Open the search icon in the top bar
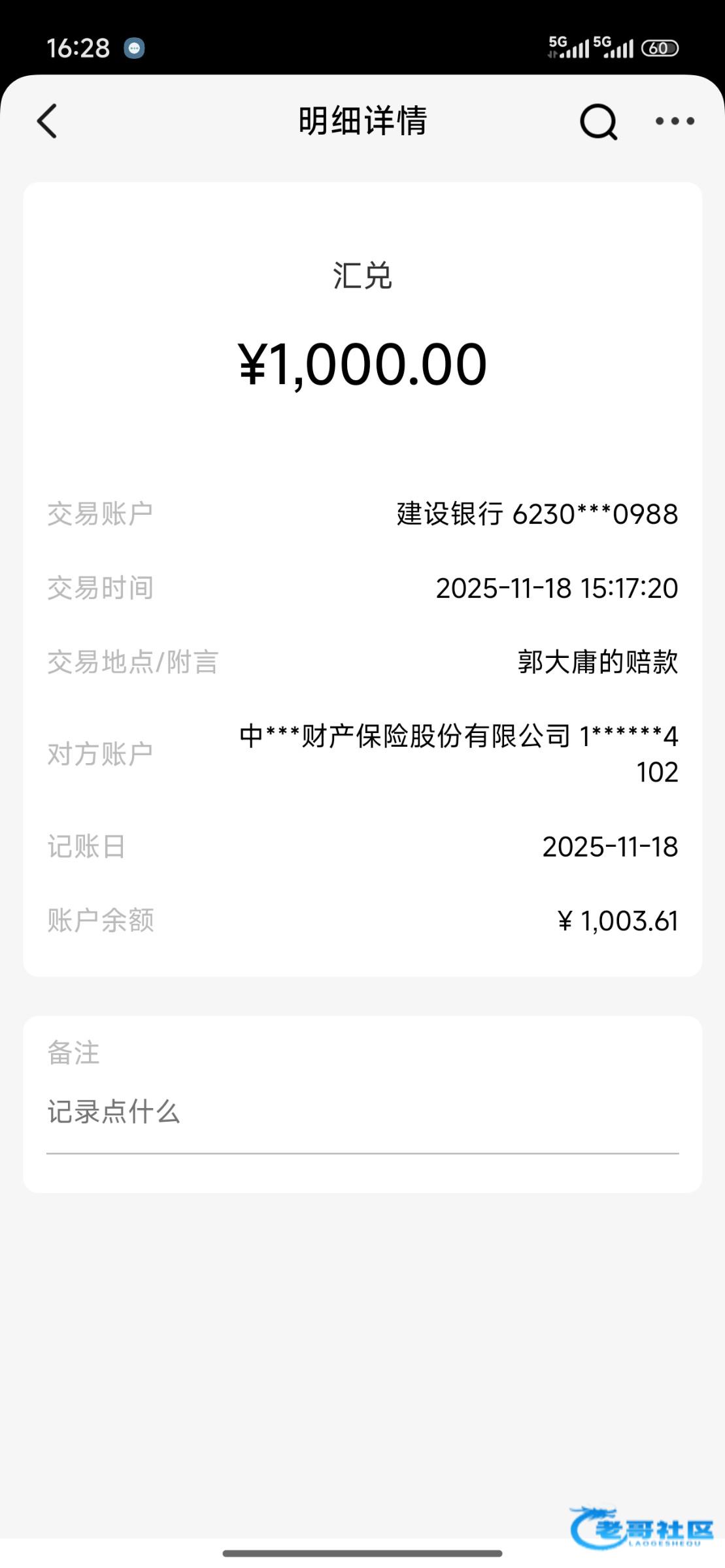Image resolution: width=725 pixels, height=1568 pixels. click(x=599, y=122)
